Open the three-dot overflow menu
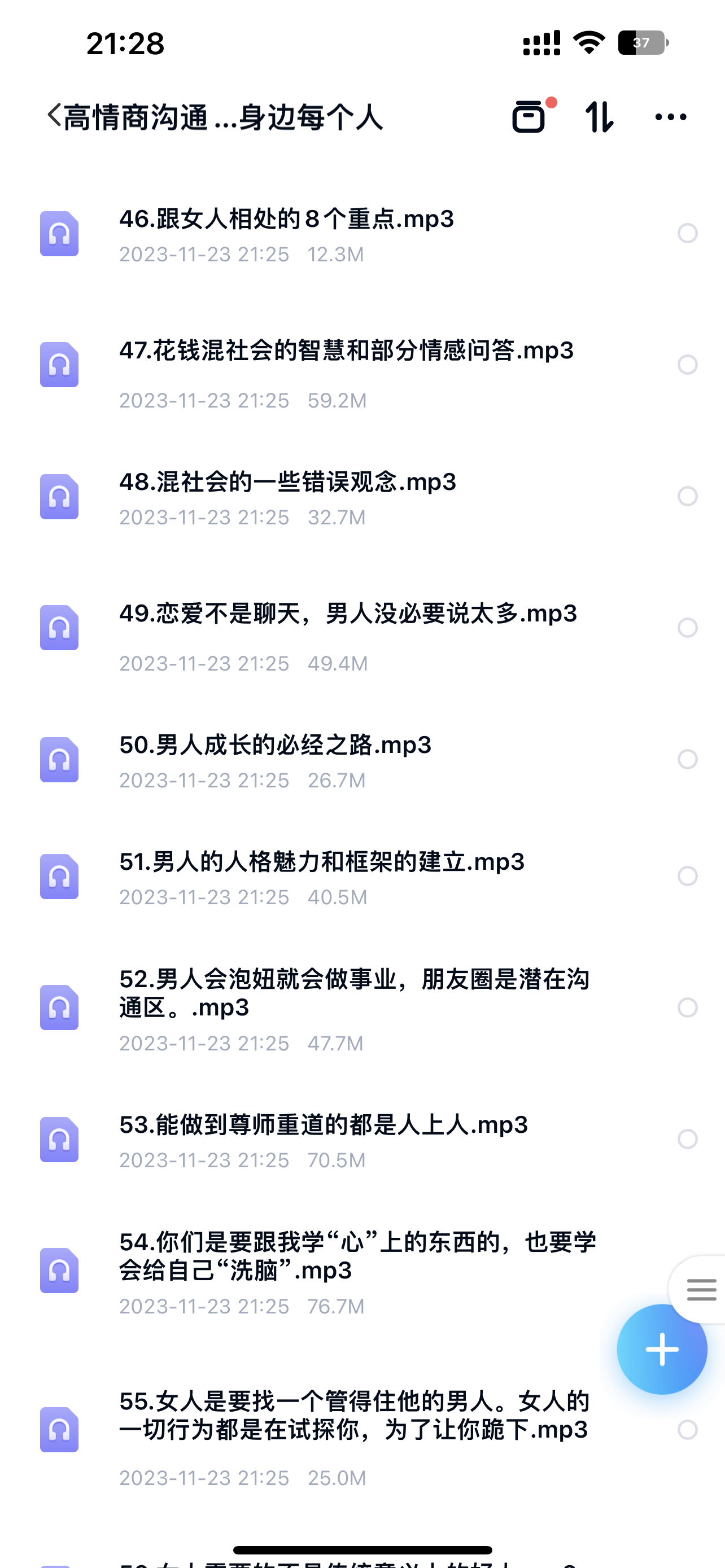725x1568 pixels. (x=670, y=116)
